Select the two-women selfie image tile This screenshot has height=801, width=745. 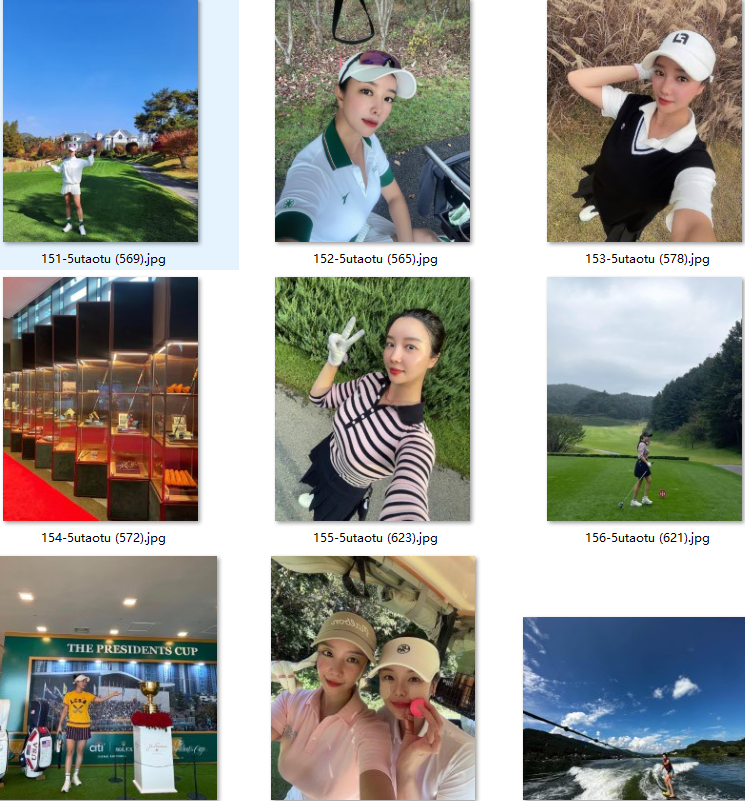click(373, 677)
